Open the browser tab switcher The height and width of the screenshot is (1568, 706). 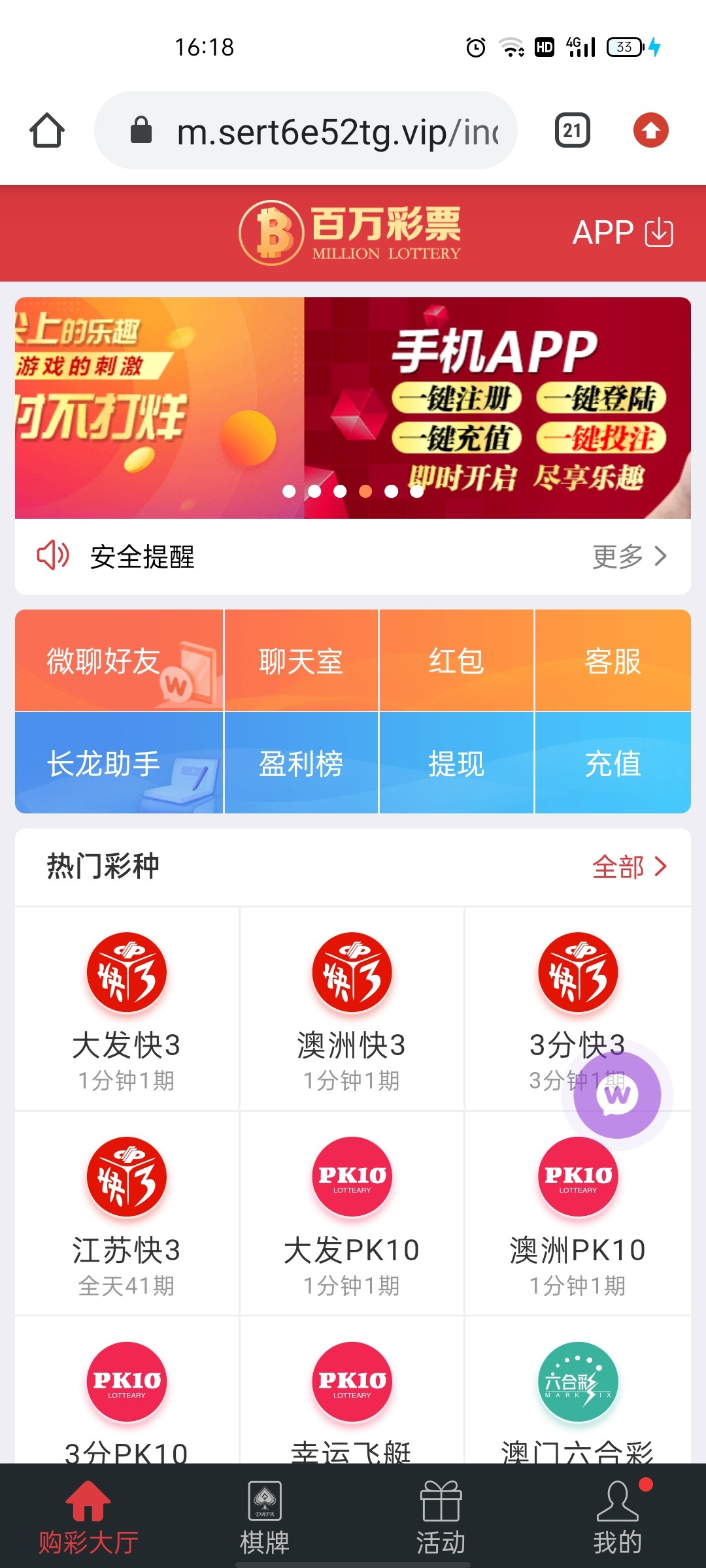point(572,131)
